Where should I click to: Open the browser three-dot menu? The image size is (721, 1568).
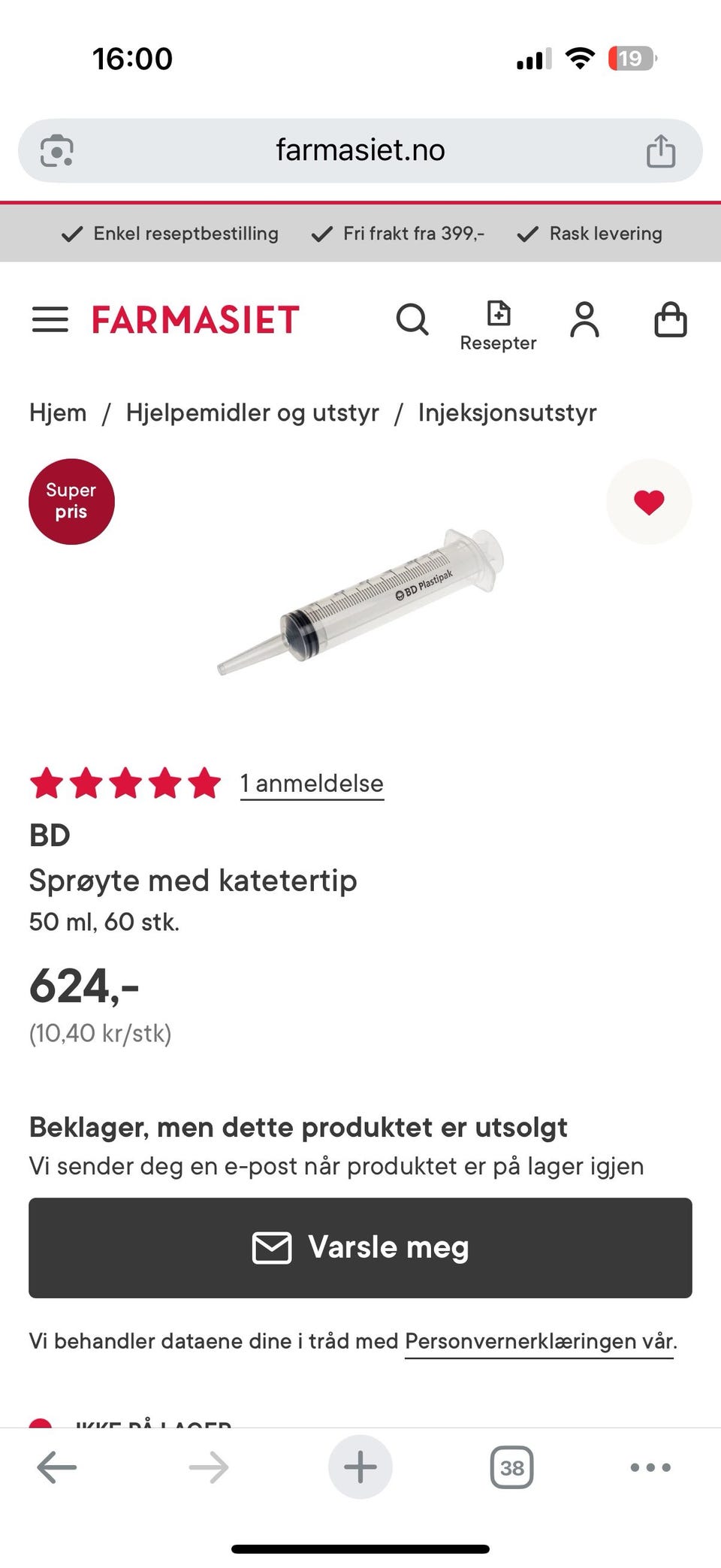tap(650, 1467)
